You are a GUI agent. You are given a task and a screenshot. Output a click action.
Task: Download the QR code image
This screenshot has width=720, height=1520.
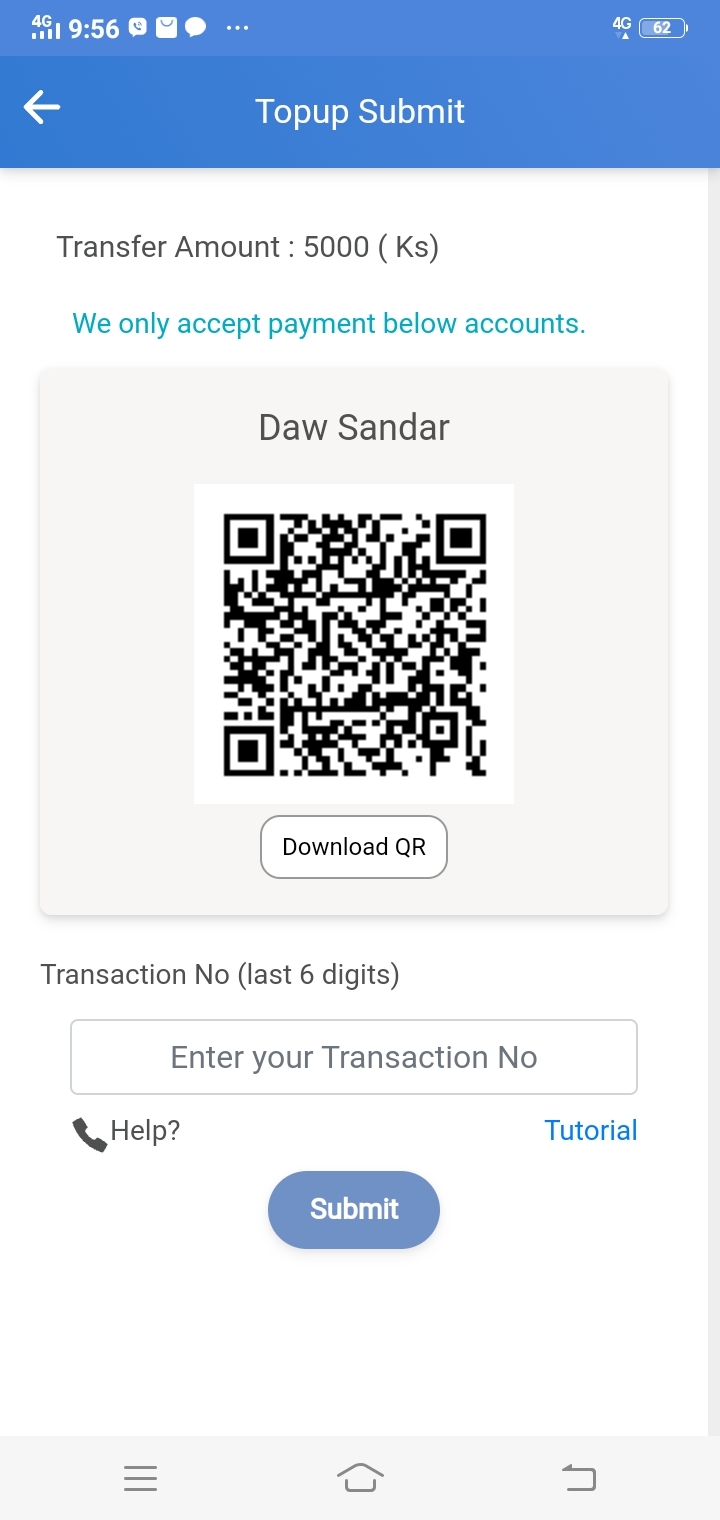pos(354,847)
